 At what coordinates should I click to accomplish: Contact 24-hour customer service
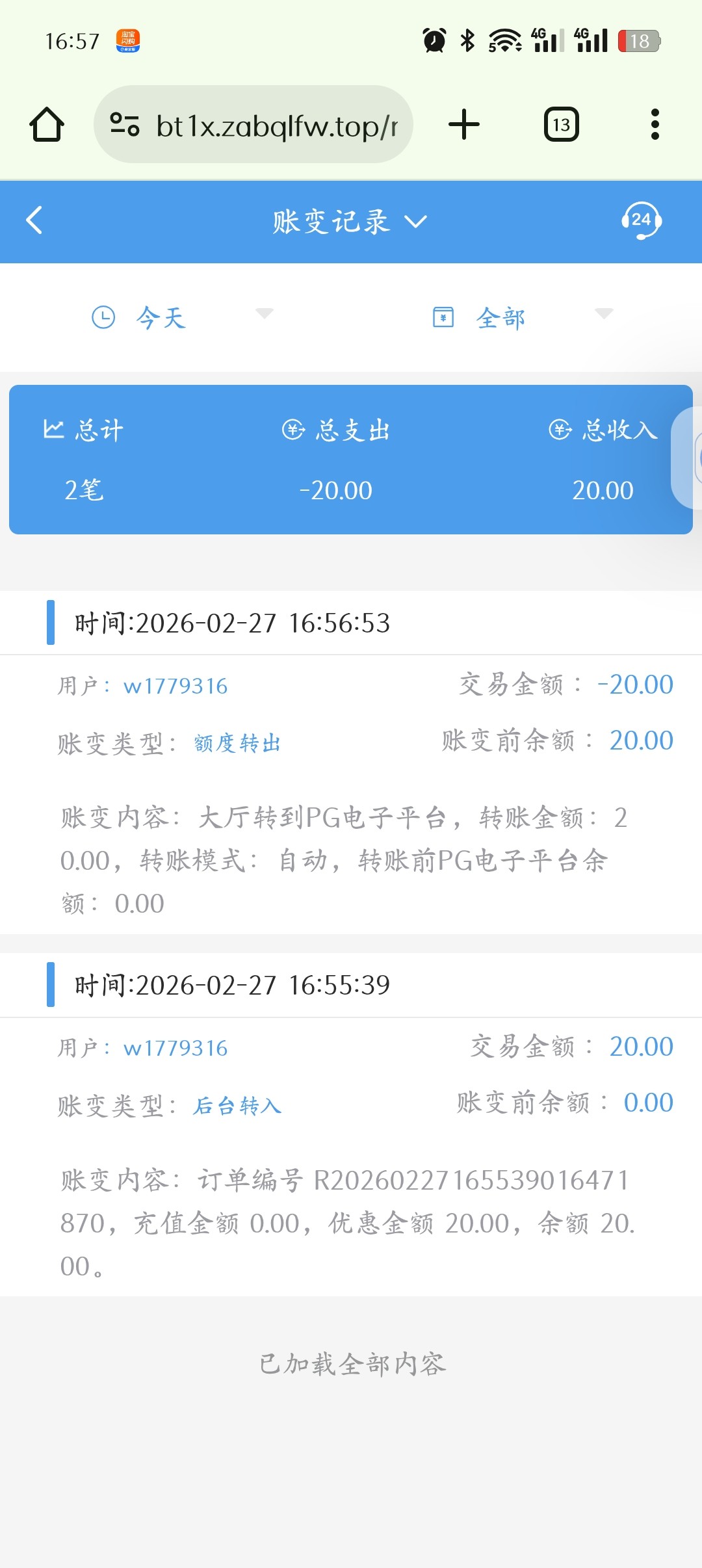641,221
